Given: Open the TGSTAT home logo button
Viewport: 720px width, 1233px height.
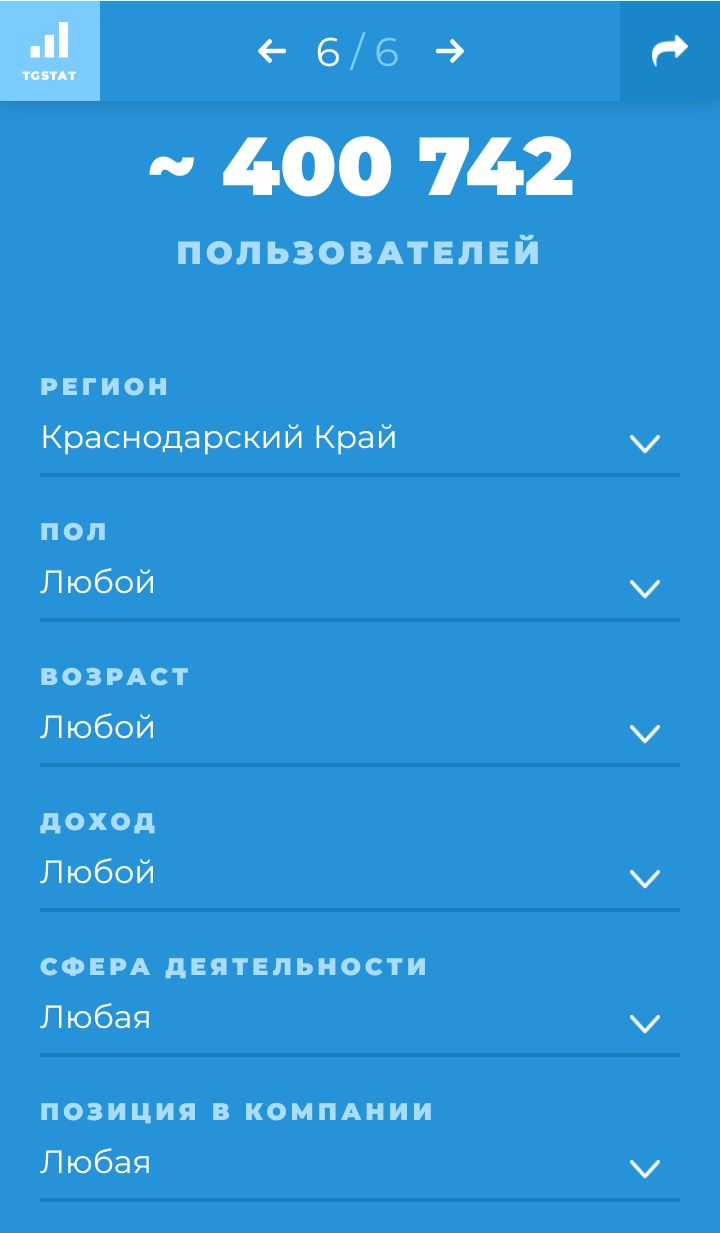Looking at the screenshot, I should [50, 50].
